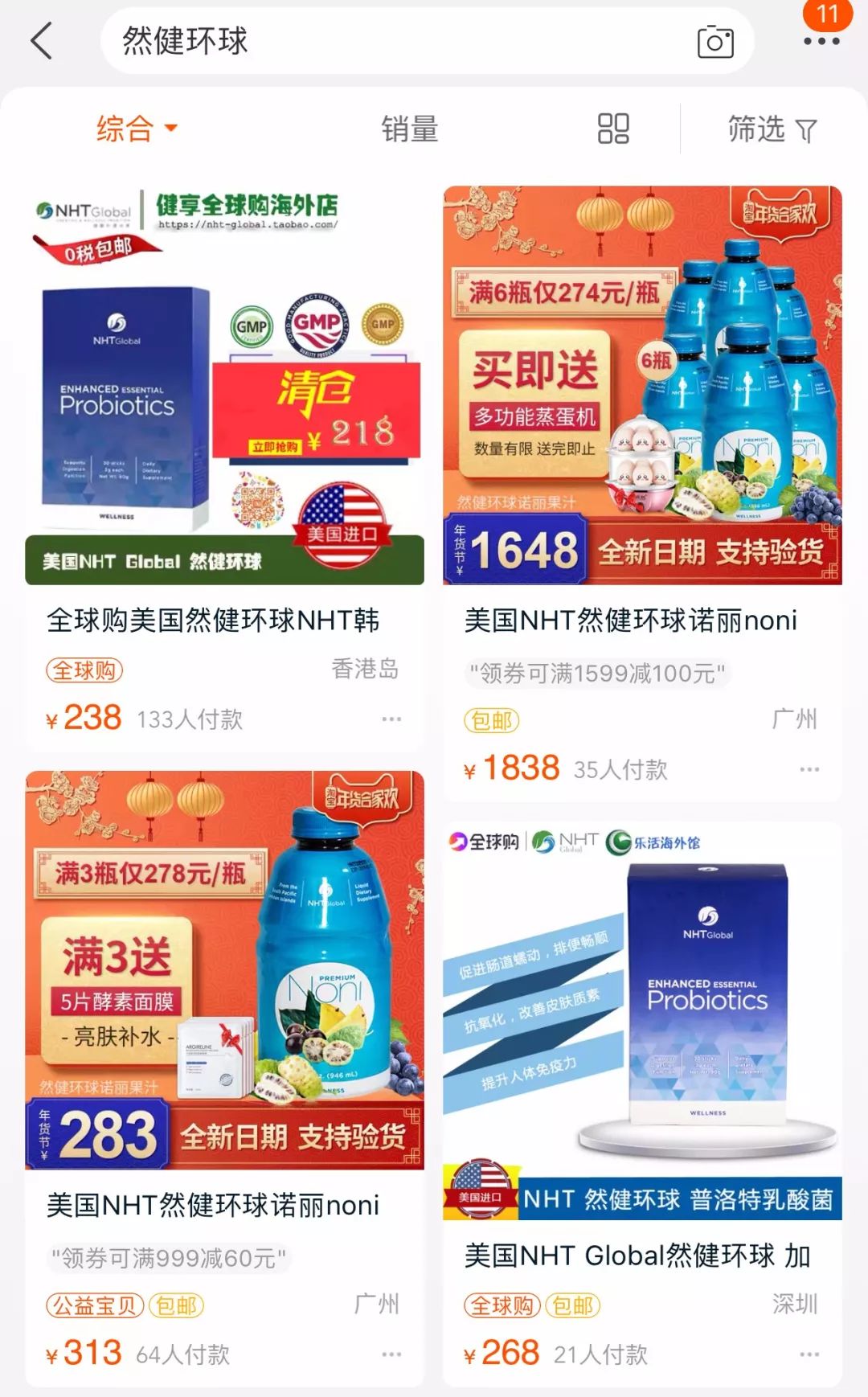This screenshot has width=868, height=1397.
Task: Expand the 综合 sort dropdown
Action: click(137, 129)
